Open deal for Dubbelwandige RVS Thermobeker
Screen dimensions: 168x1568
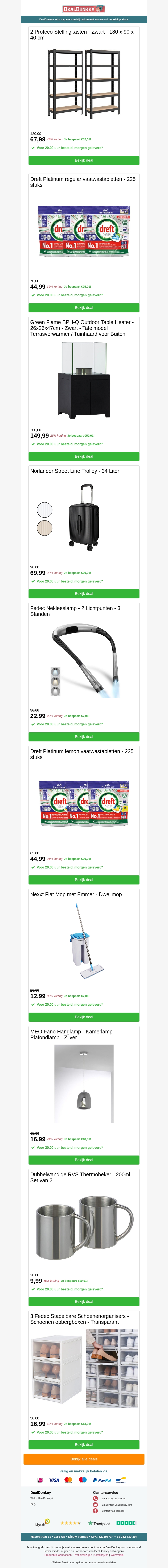click(x=84, y=1301)
